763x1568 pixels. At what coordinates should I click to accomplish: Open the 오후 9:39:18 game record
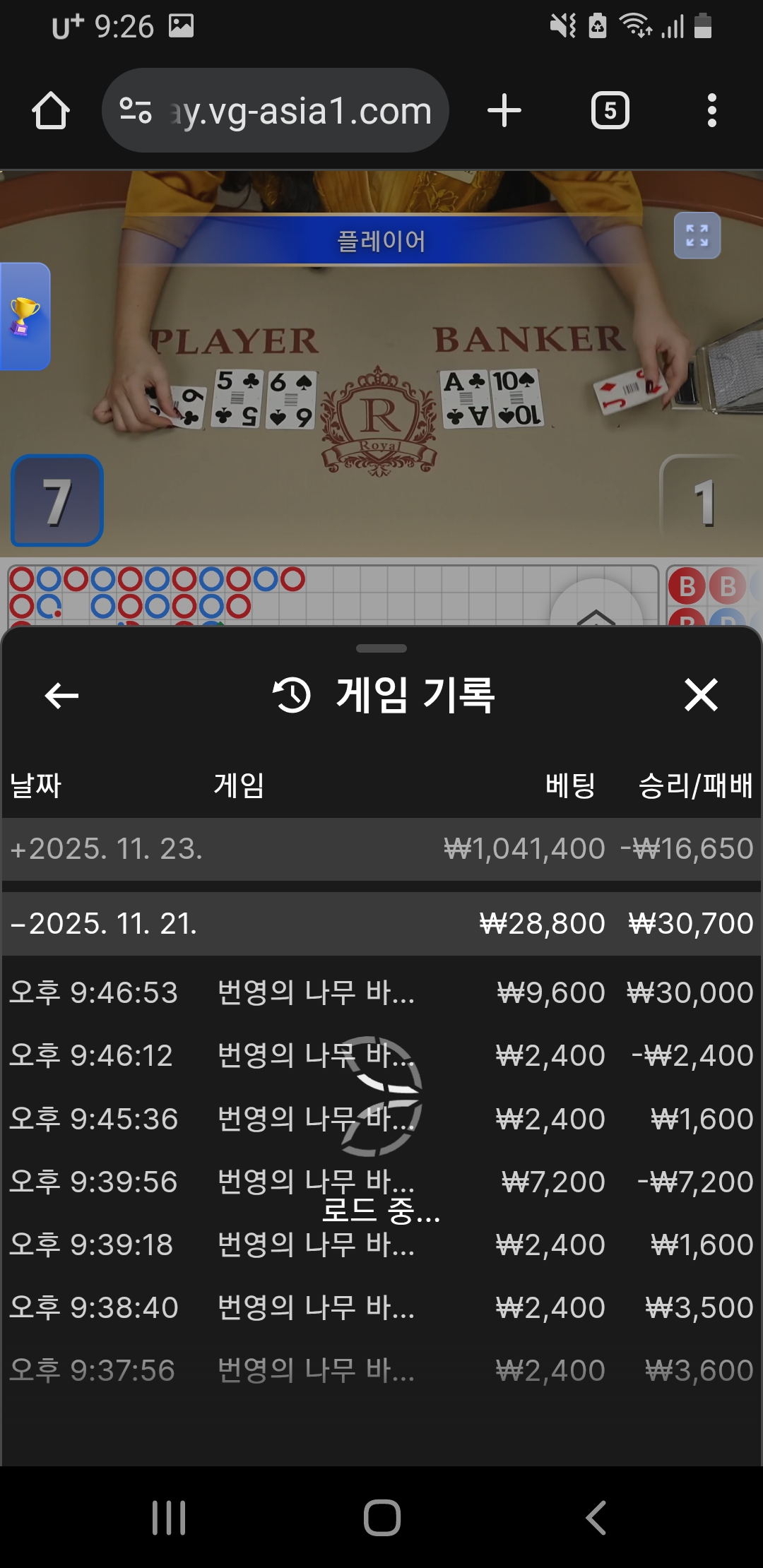(381, 1245)
